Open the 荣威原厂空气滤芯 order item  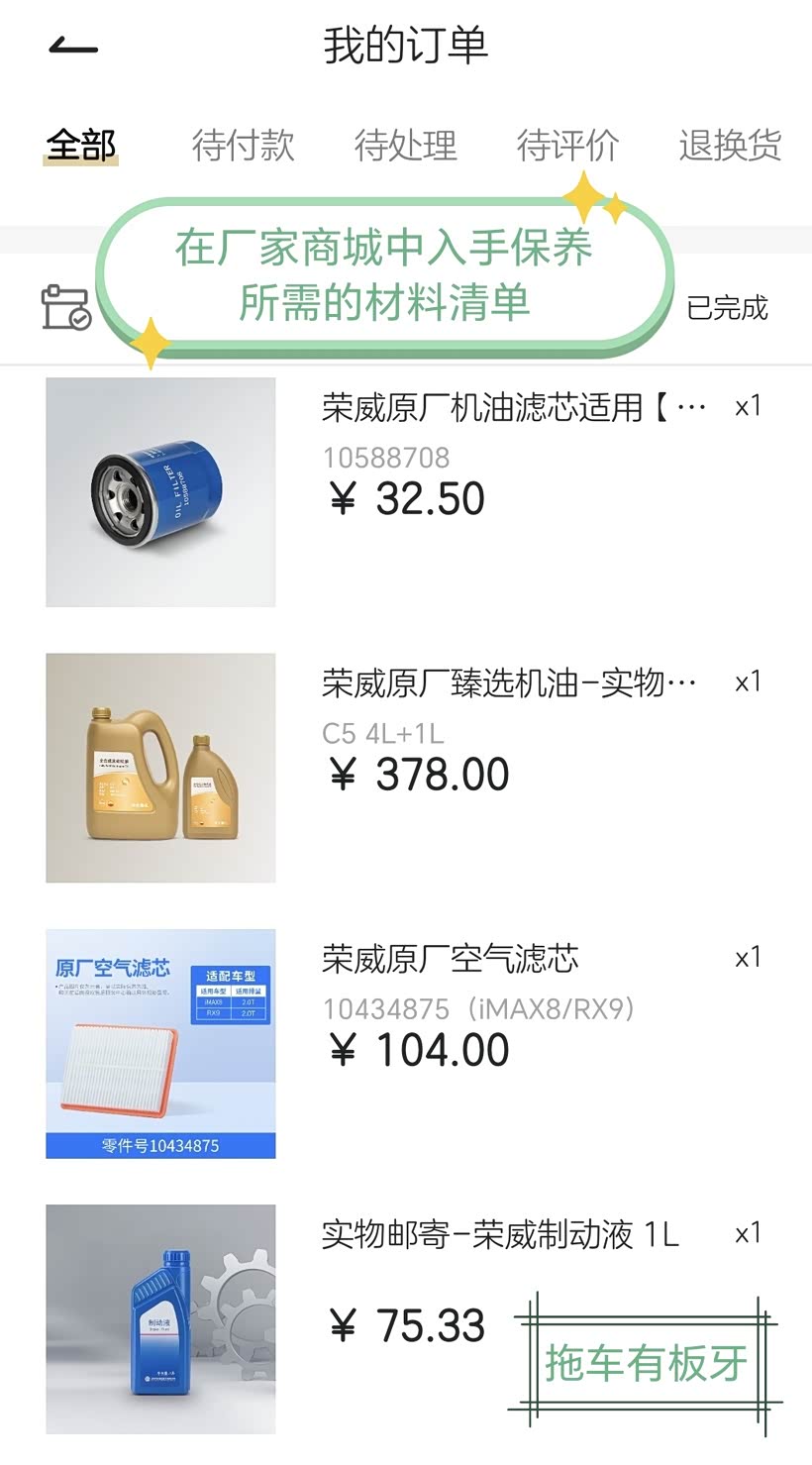pos(451,959)
